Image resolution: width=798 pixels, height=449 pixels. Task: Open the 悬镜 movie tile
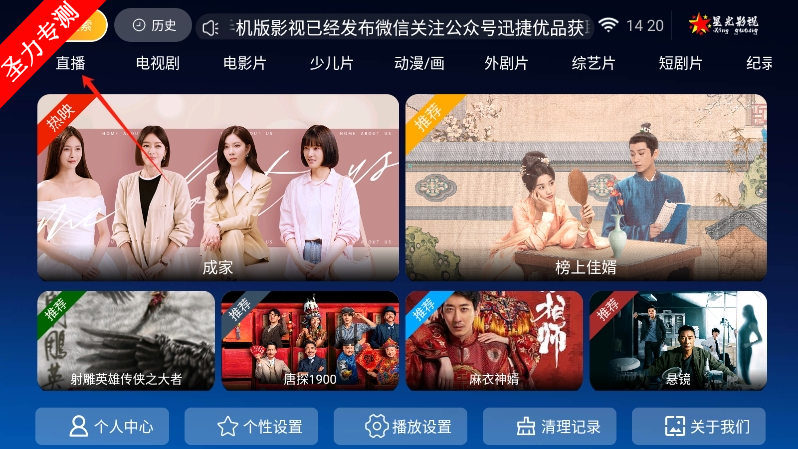pos(678,340)
